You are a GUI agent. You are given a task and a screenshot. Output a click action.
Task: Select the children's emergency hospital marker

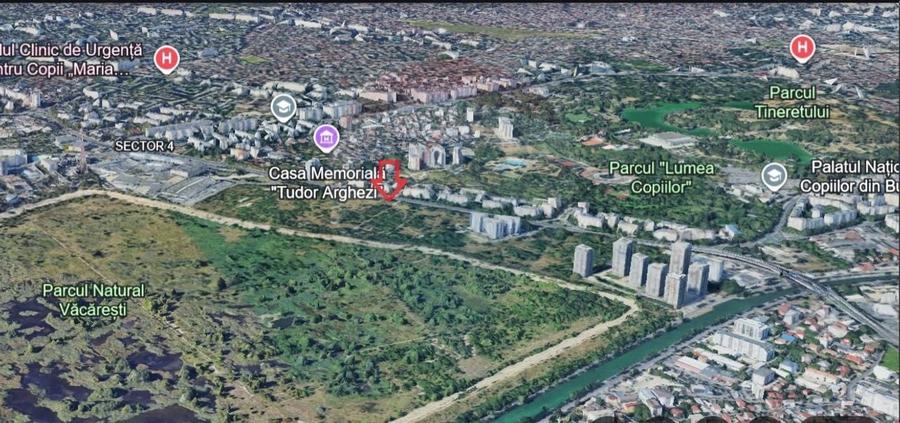[167, 59]
